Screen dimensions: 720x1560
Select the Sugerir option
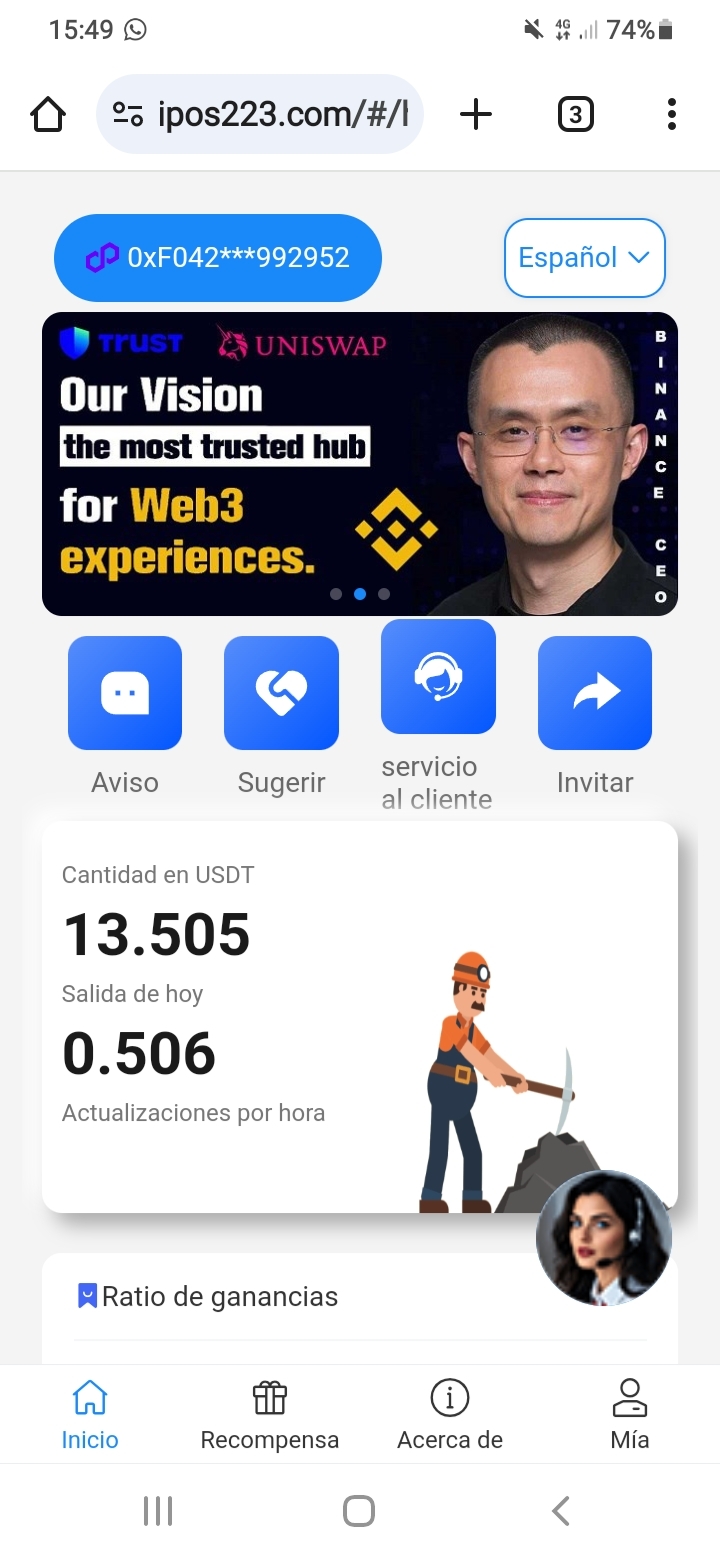(281, 693)
